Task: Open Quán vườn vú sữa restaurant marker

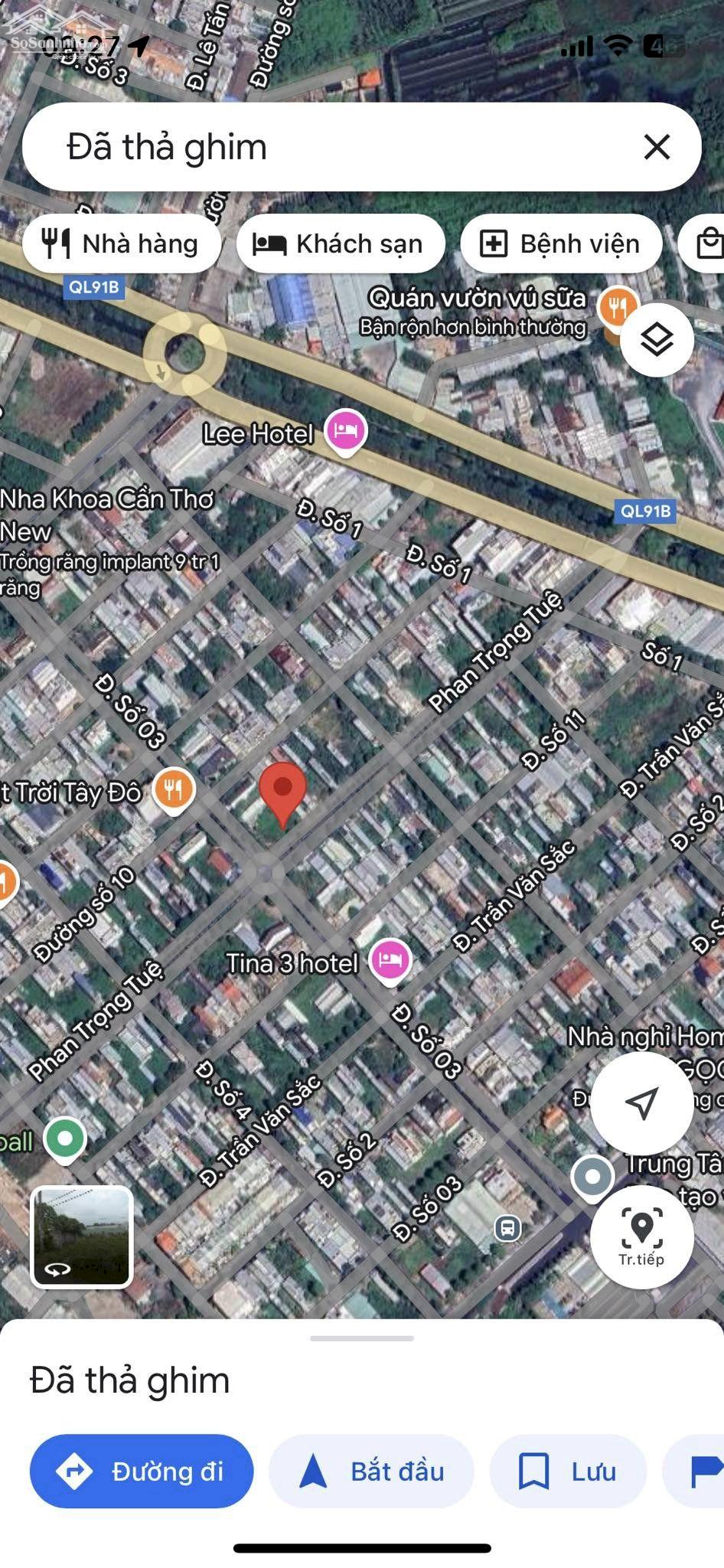Action: [x=618, y=306]
